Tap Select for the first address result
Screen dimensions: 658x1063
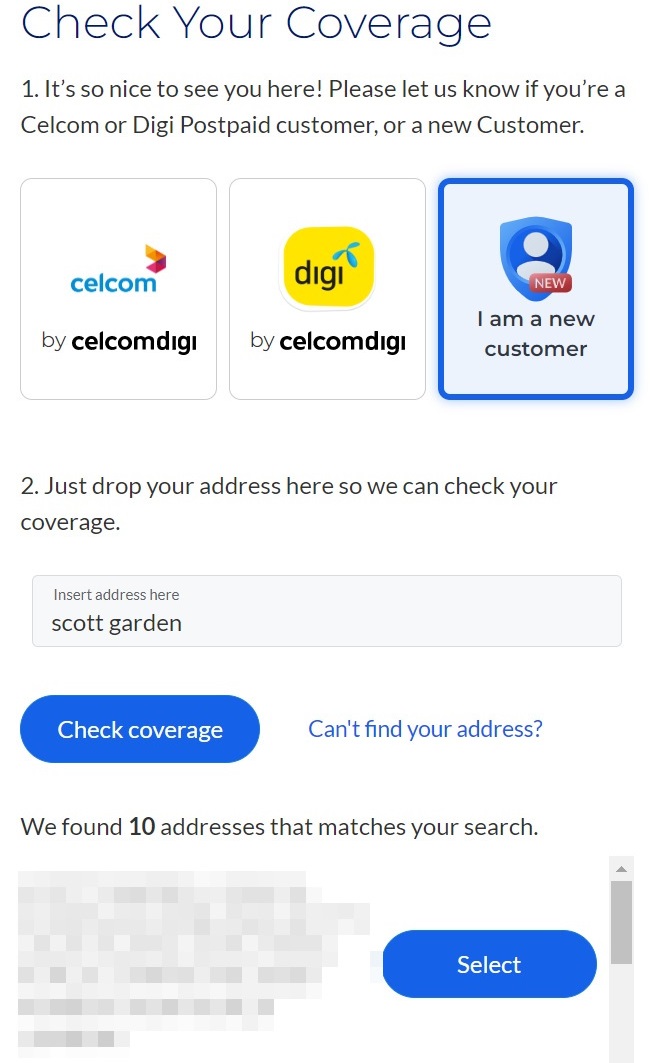(489, 964)
